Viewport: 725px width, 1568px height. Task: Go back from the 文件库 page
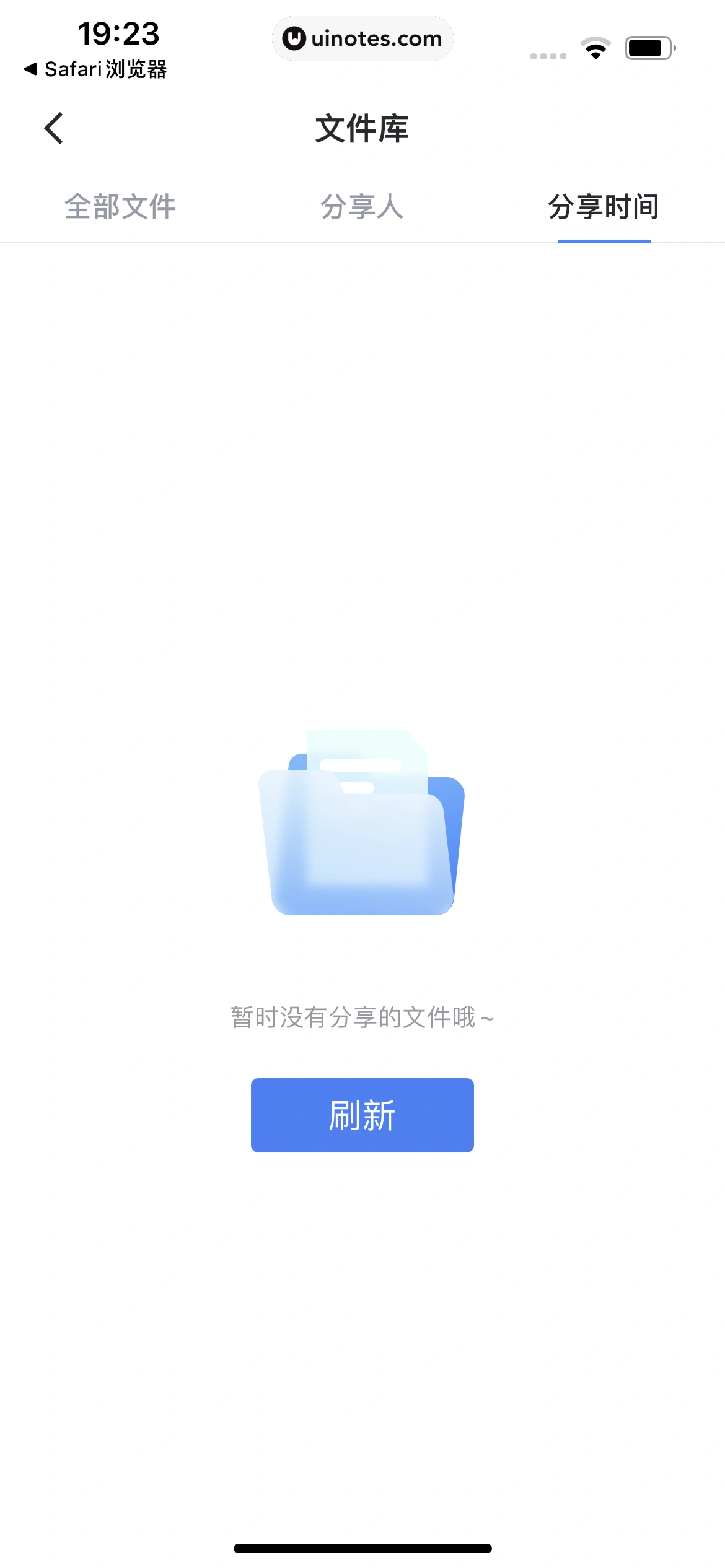tap(55, 128)
